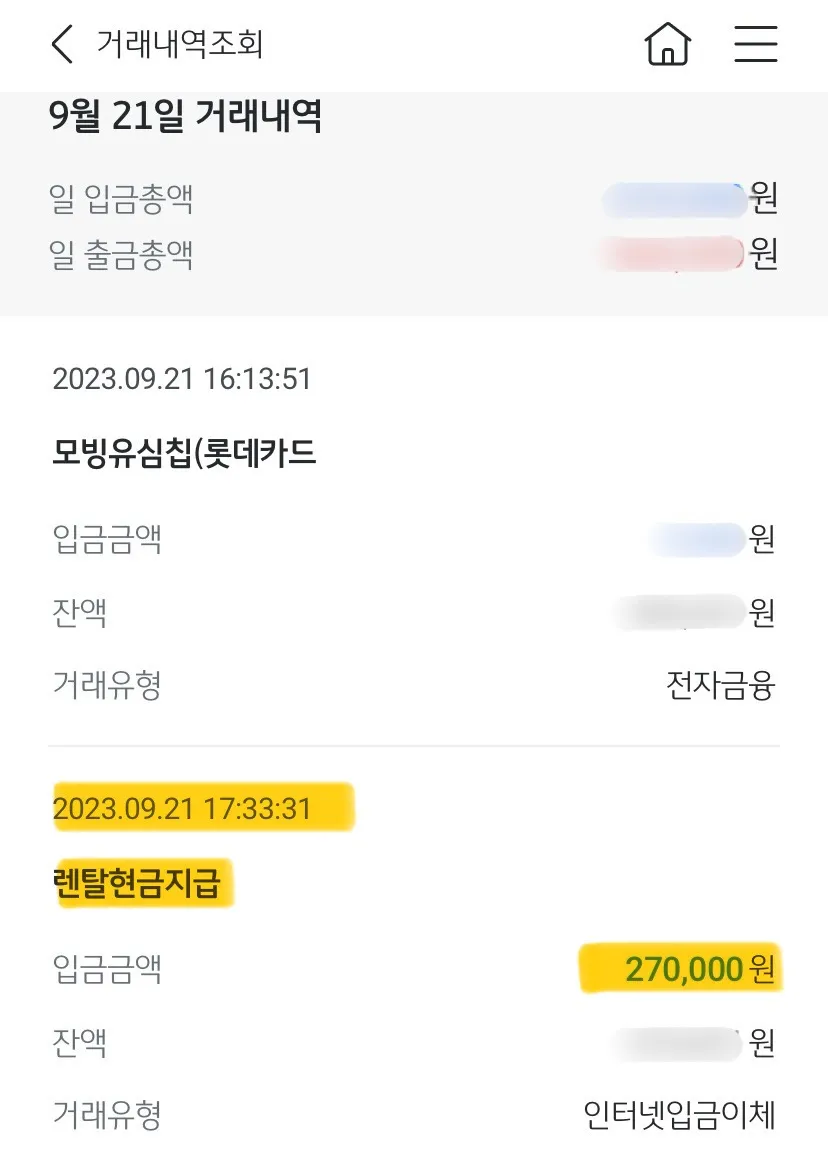Tap the blurred balance of the first transaction

pos(675,613)
